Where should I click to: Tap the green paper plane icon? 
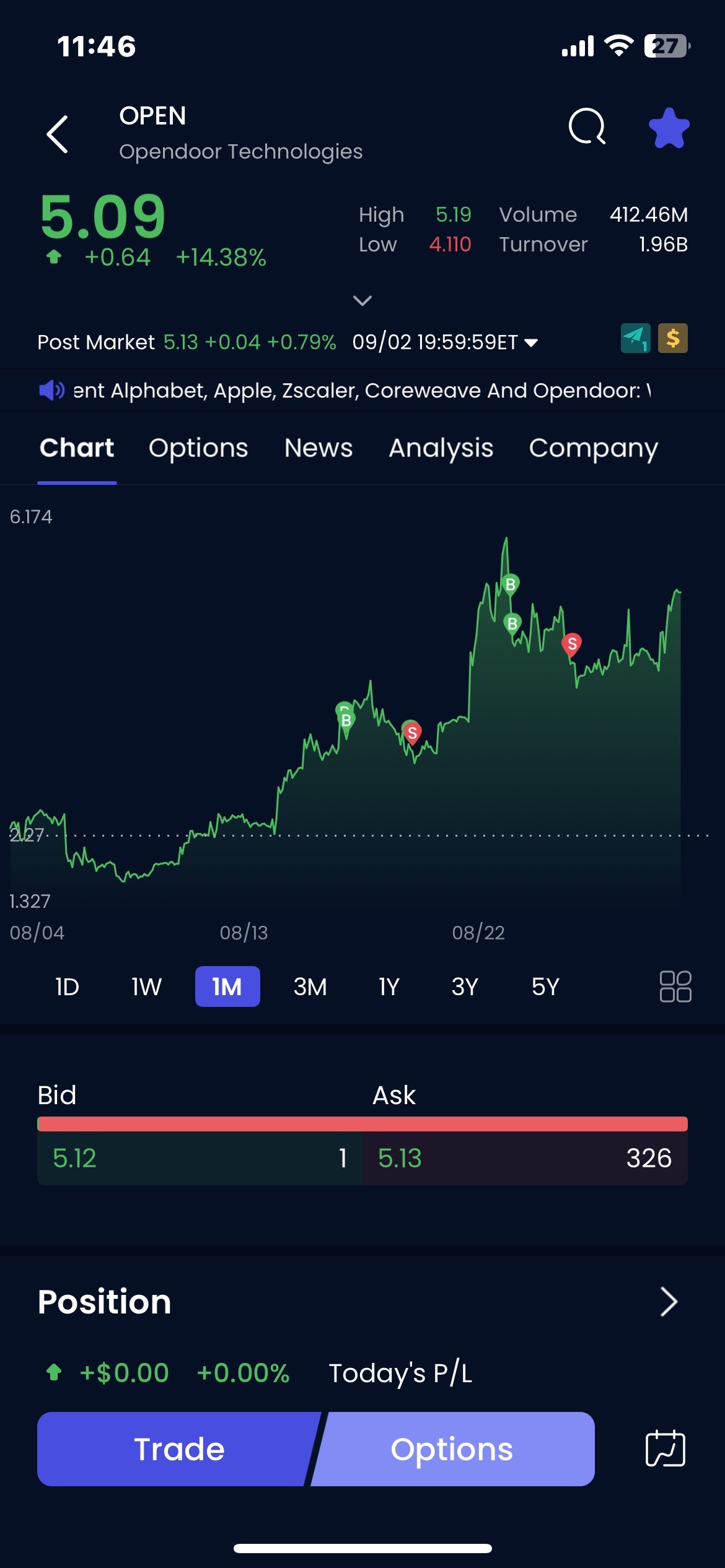635,338
